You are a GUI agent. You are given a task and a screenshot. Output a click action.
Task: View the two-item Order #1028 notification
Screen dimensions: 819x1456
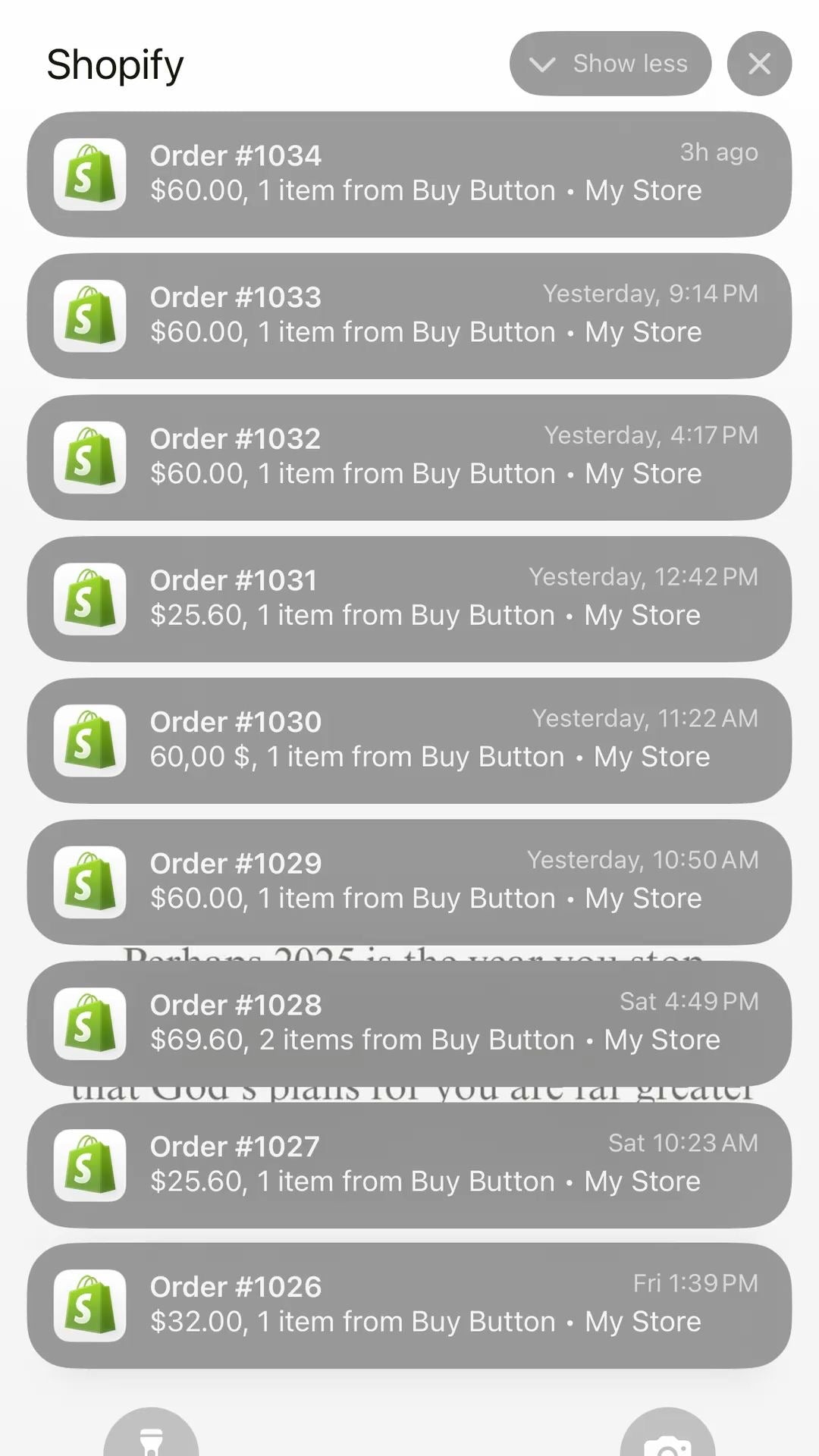(x=409, y=1024)
